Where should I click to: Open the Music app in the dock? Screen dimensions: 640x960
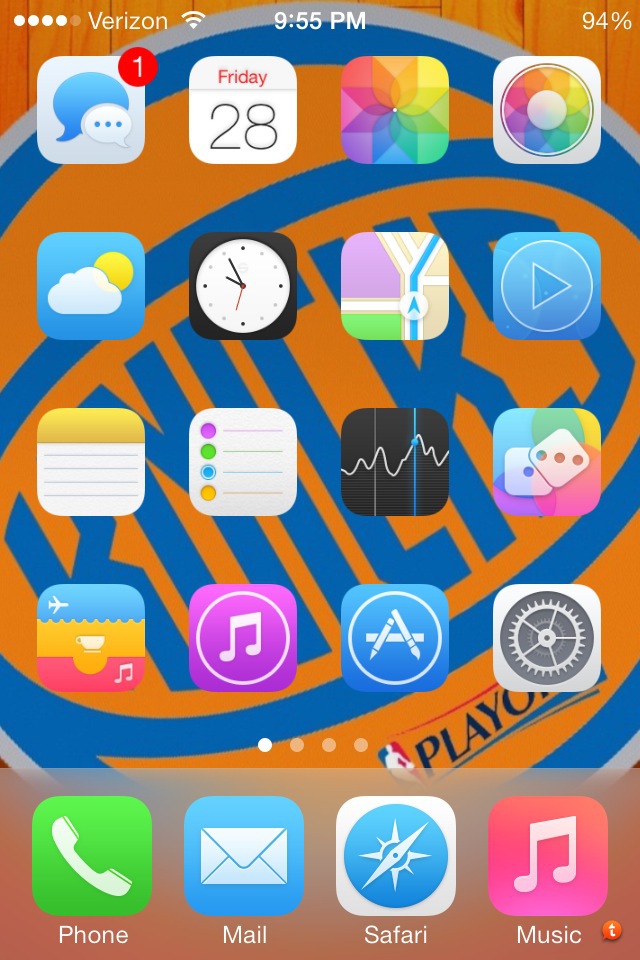(x=548, y=856)
